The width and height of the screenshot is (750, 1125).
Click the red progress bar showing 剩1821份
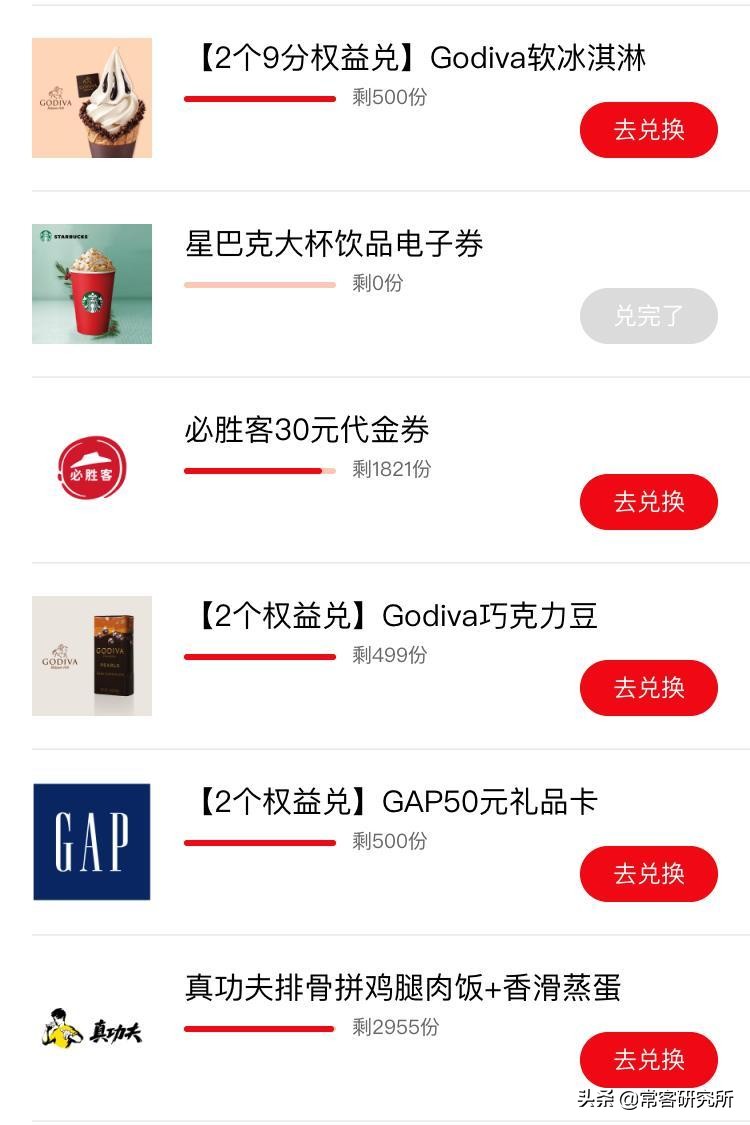255,470
